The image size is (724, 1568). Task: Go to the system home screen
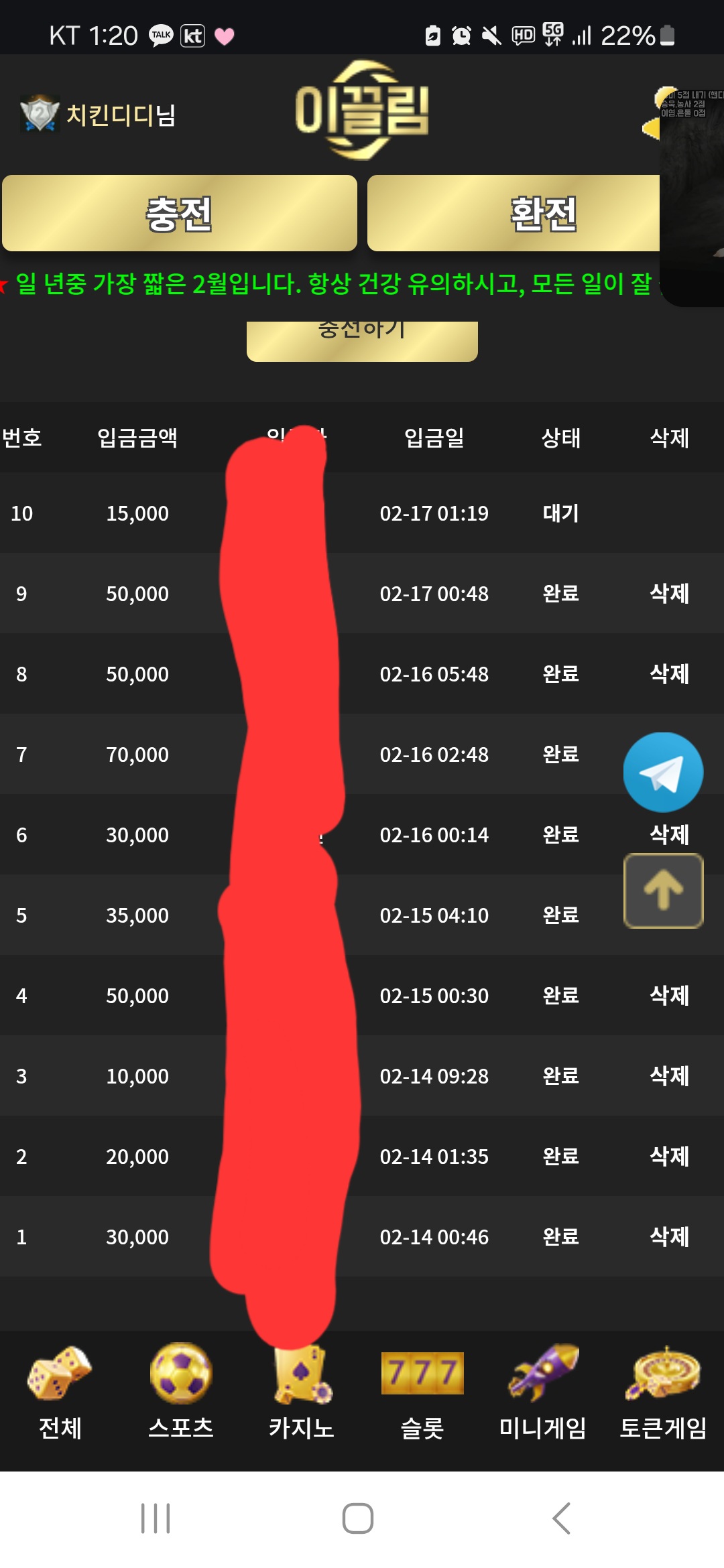pos(358,1518)
